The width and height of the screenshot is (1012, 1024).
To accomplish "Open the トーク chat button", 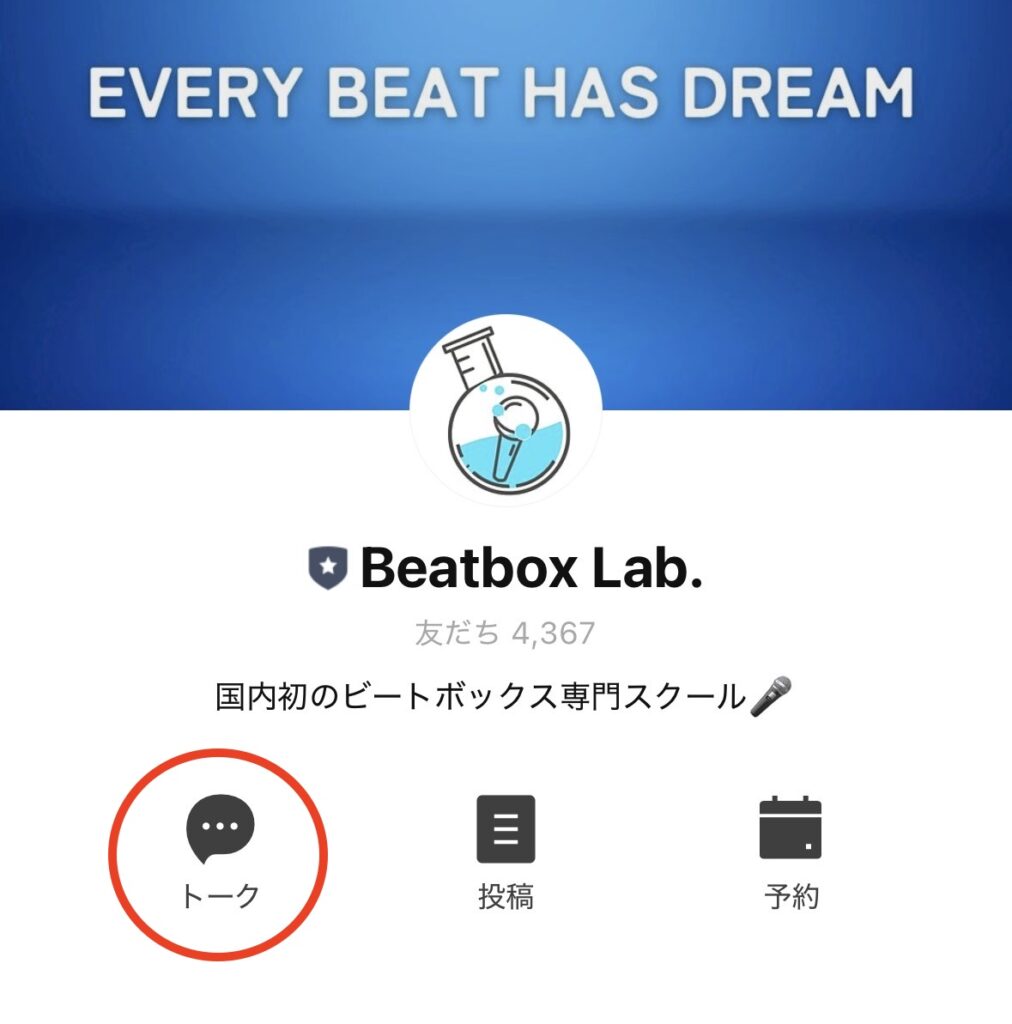I will tap(220, 851).
